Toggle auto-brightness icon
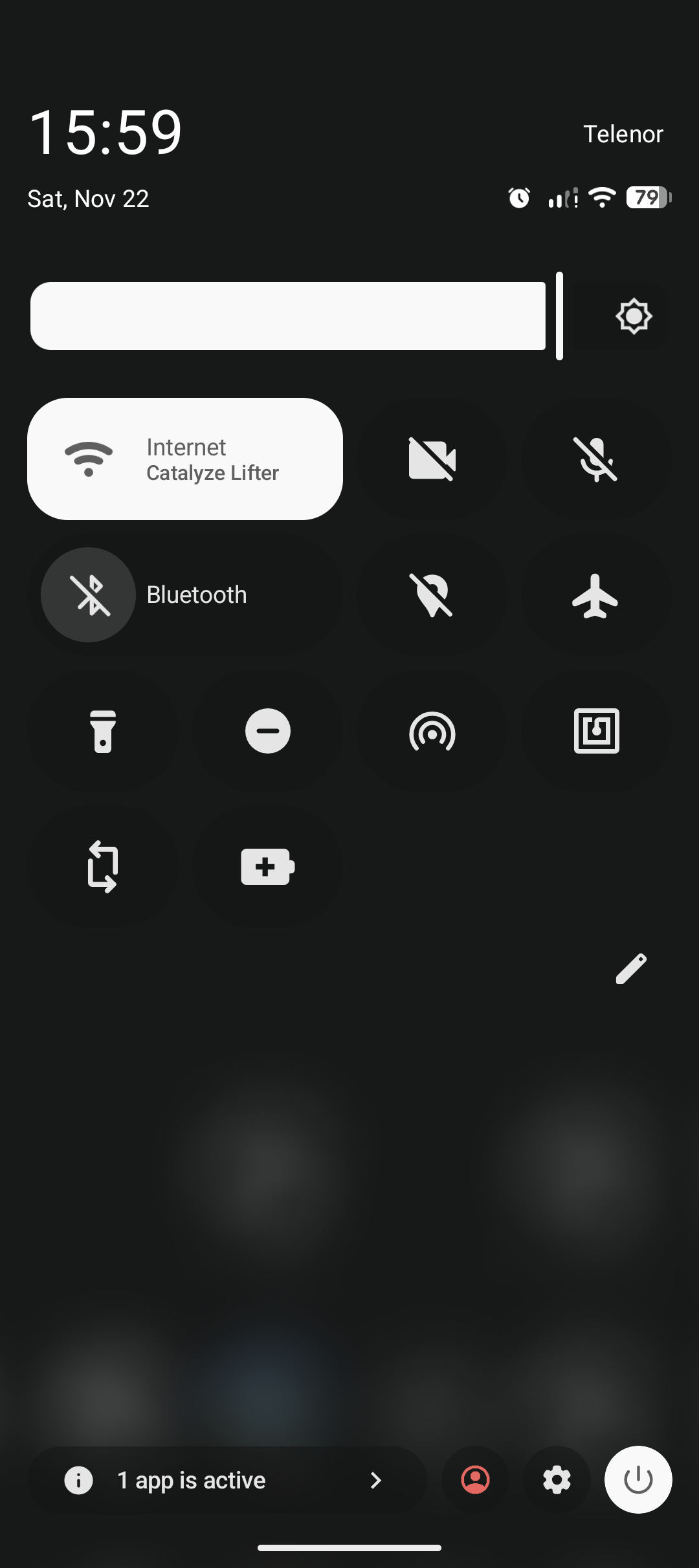This screenshot has width=699, height=1568. click(x=633, y=316)
